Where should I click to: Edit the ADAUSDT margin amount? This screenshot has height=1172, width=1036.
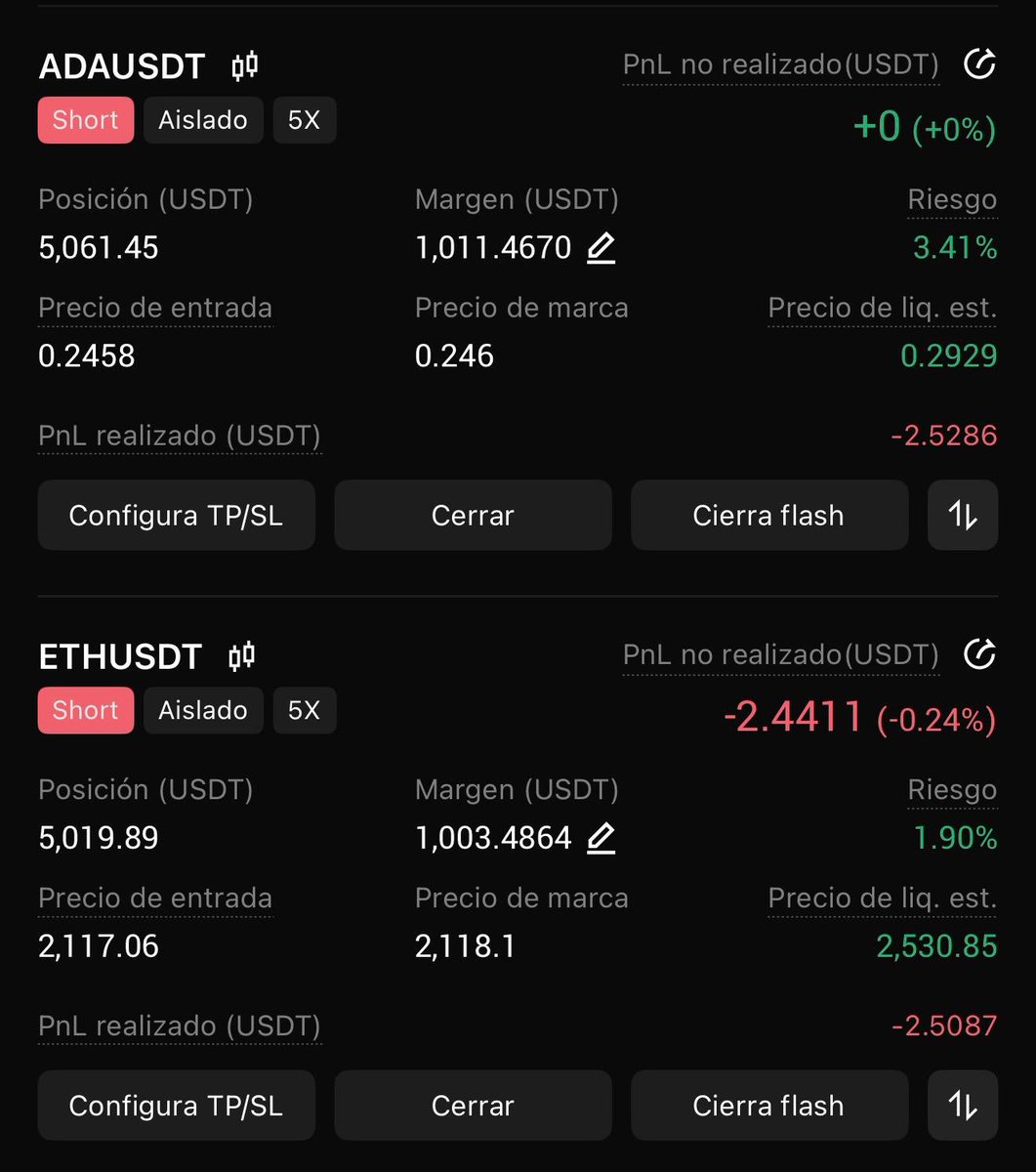(x=601, y=249)
